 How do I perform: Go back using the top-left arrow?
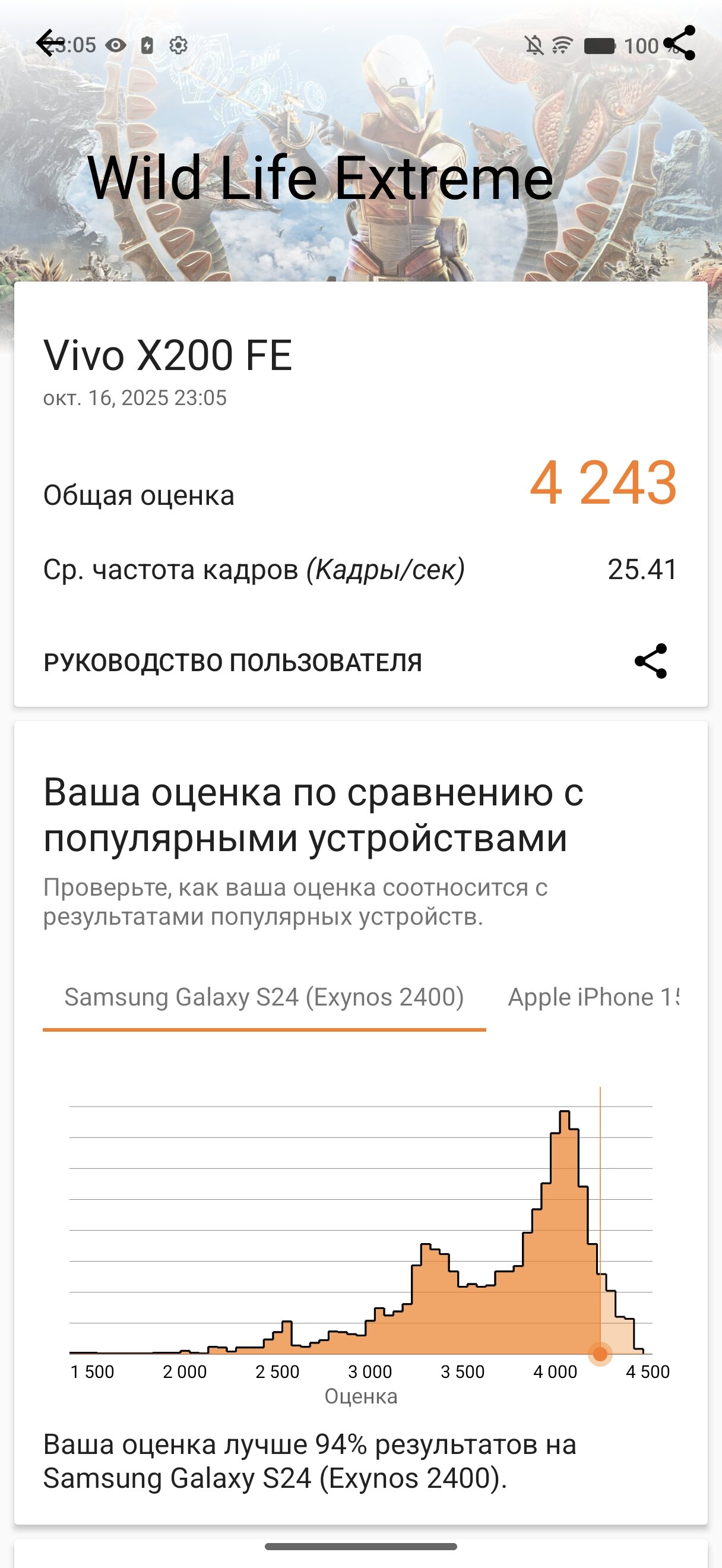pos(49,43)
